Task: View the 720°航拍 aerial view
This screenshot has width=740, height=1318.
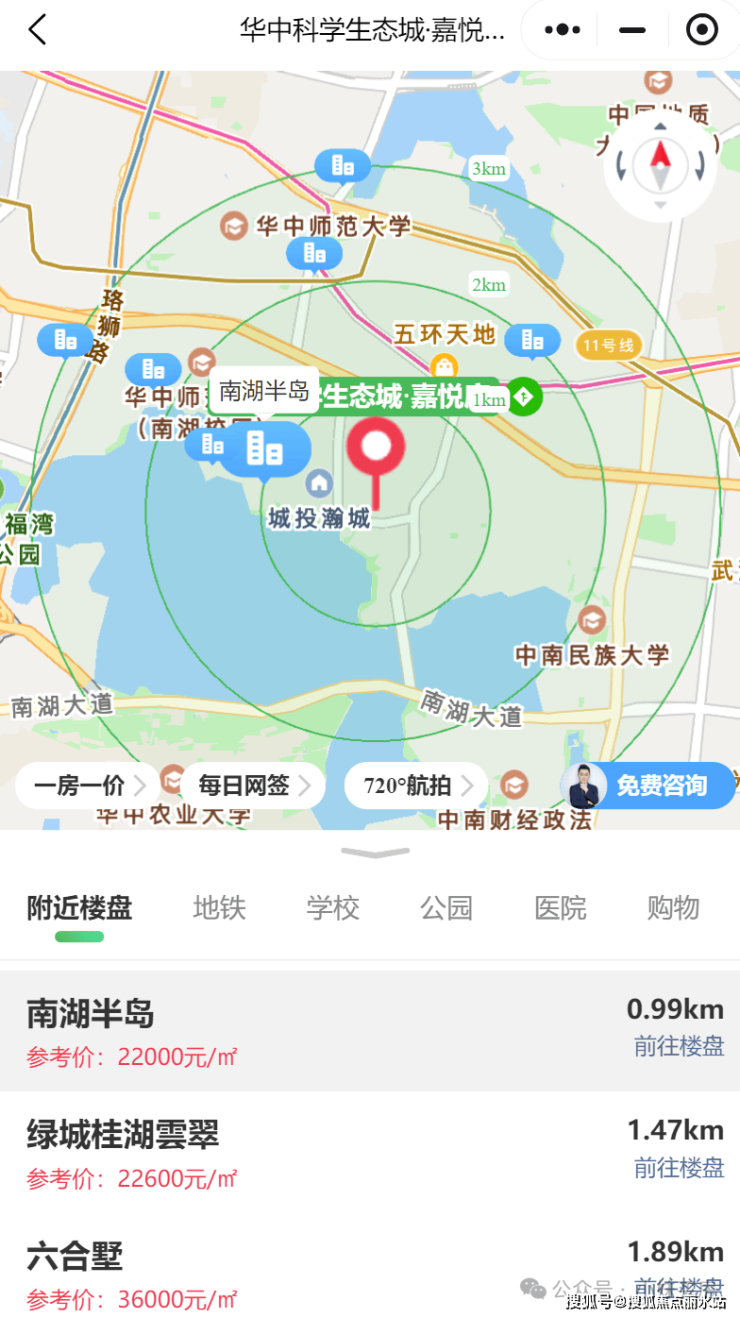Action: (415, 786)
